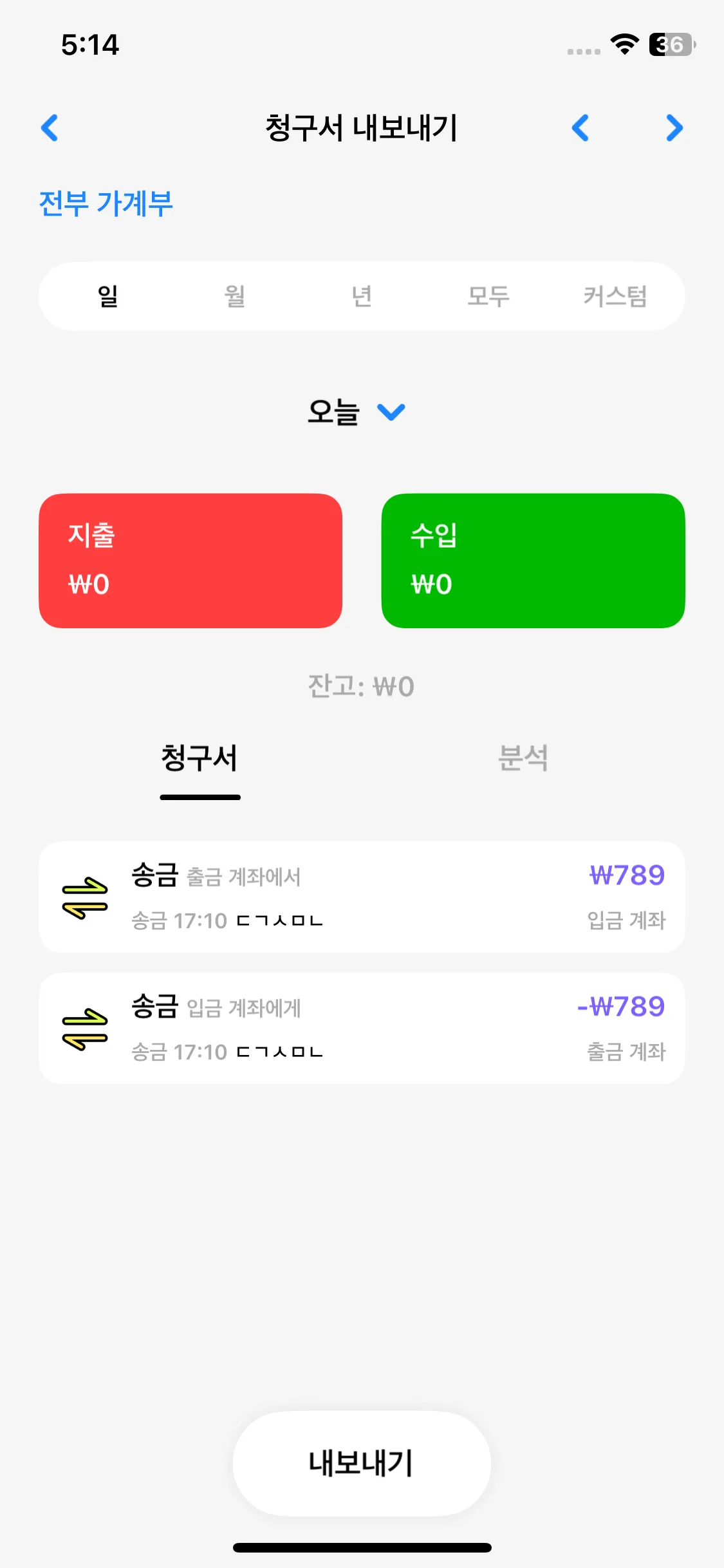Click the transfer arrows icon on first 송금 entry

pyautogui.click(x=85, y=897)
